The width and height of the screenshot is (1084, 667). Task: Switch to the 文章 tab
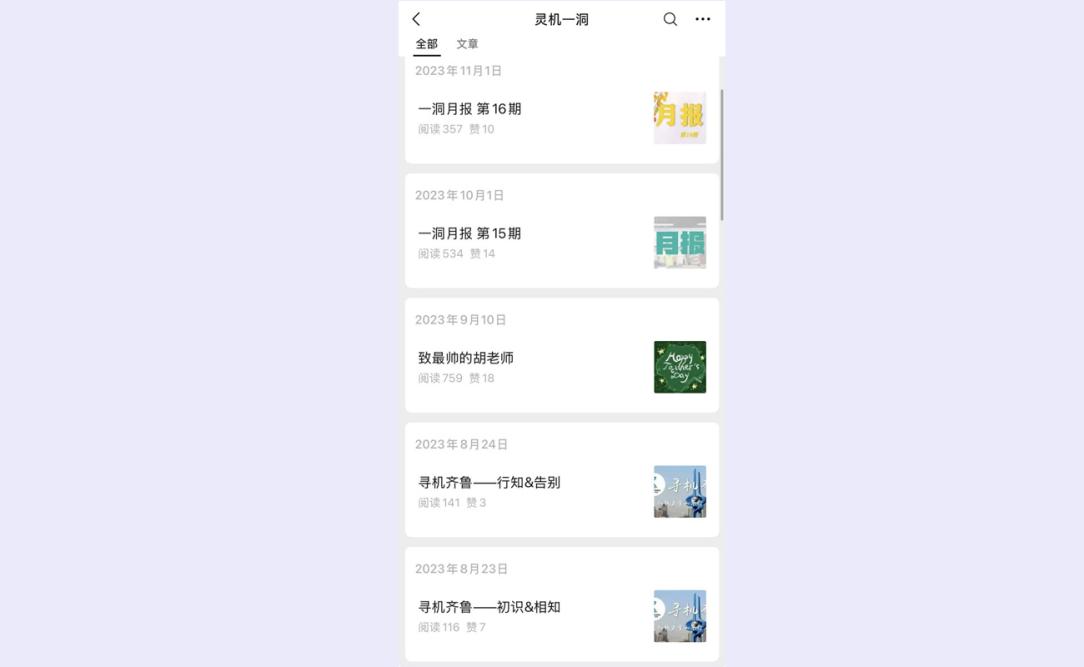tap(467, 44)
